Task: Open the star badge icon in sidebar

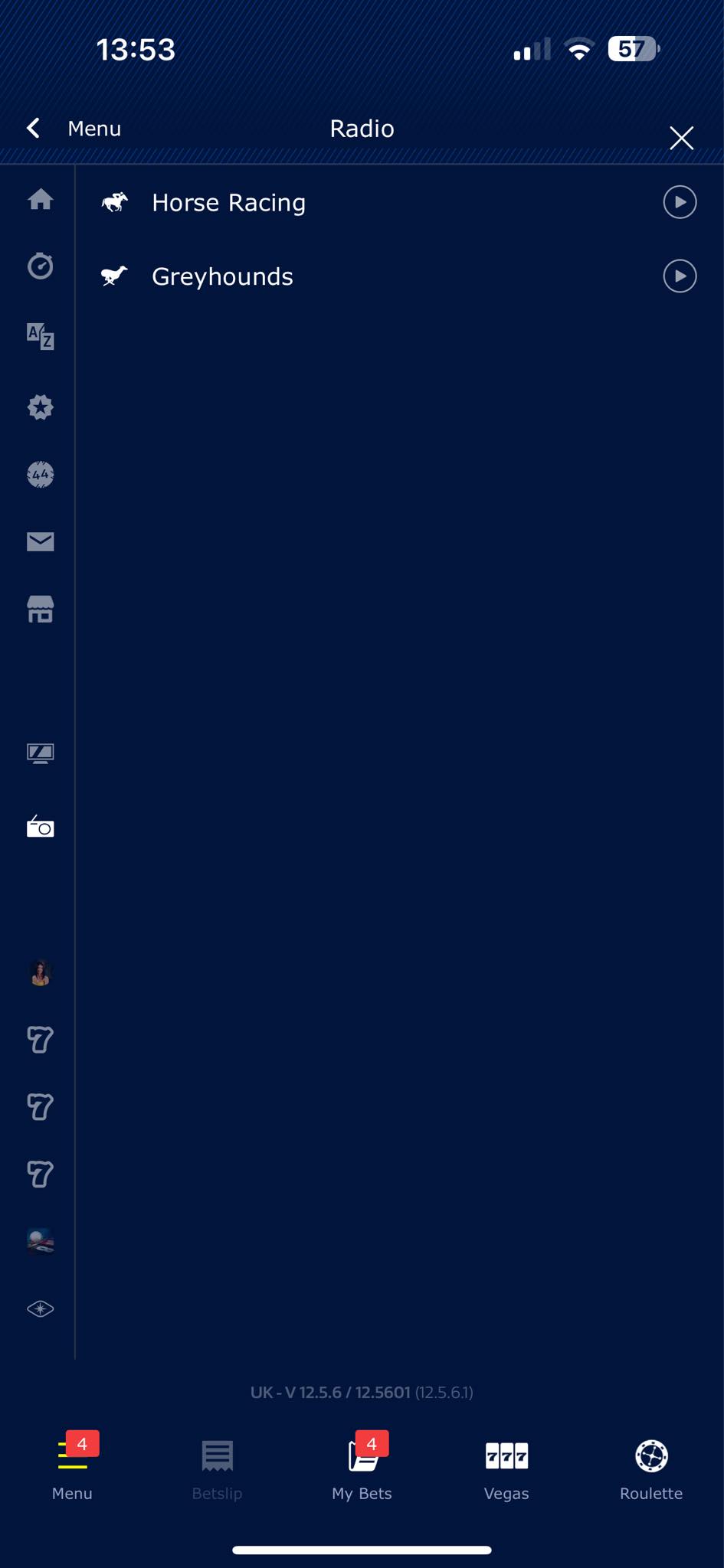Action: click(41, 407)
